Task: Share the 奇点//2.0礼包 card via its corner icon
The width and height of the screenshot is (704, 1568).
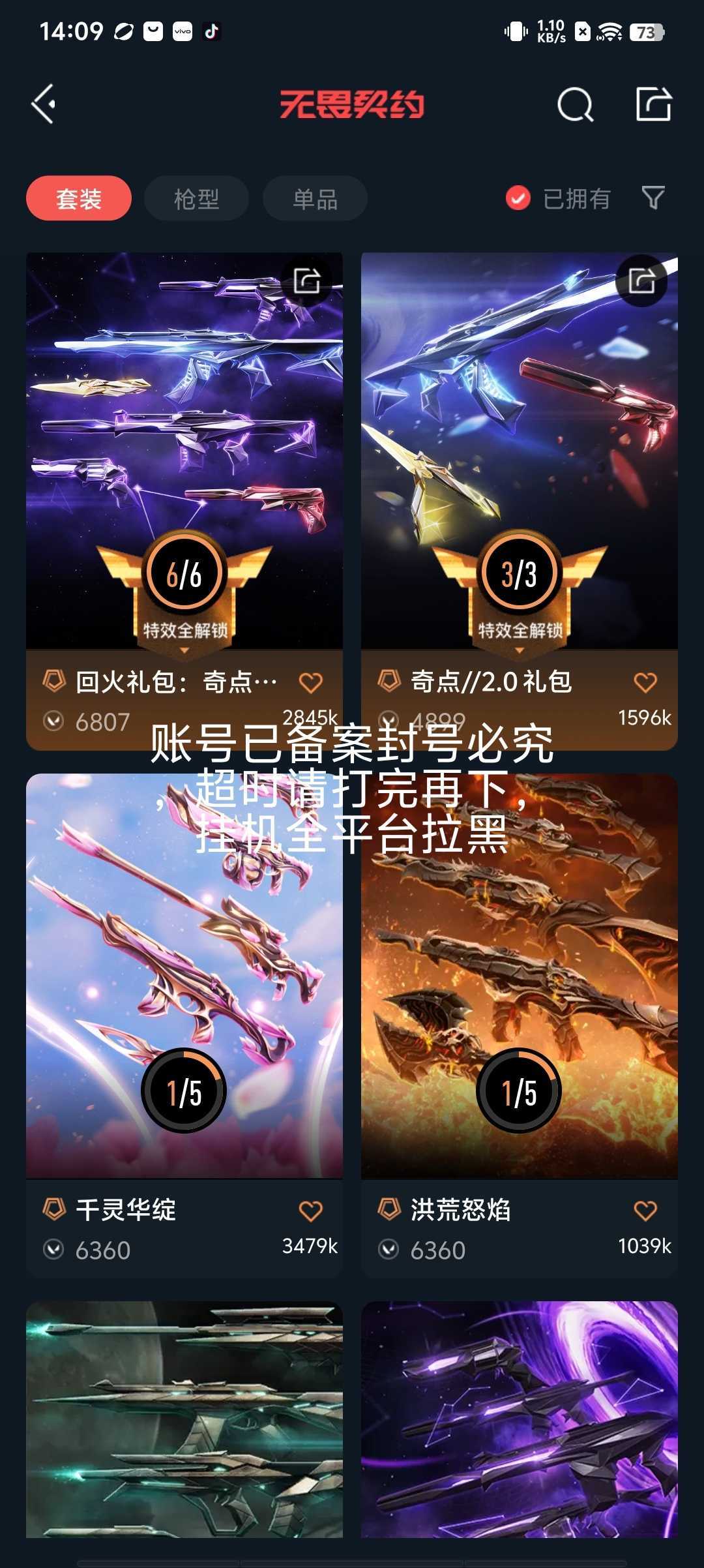Action: click(641, 281)
